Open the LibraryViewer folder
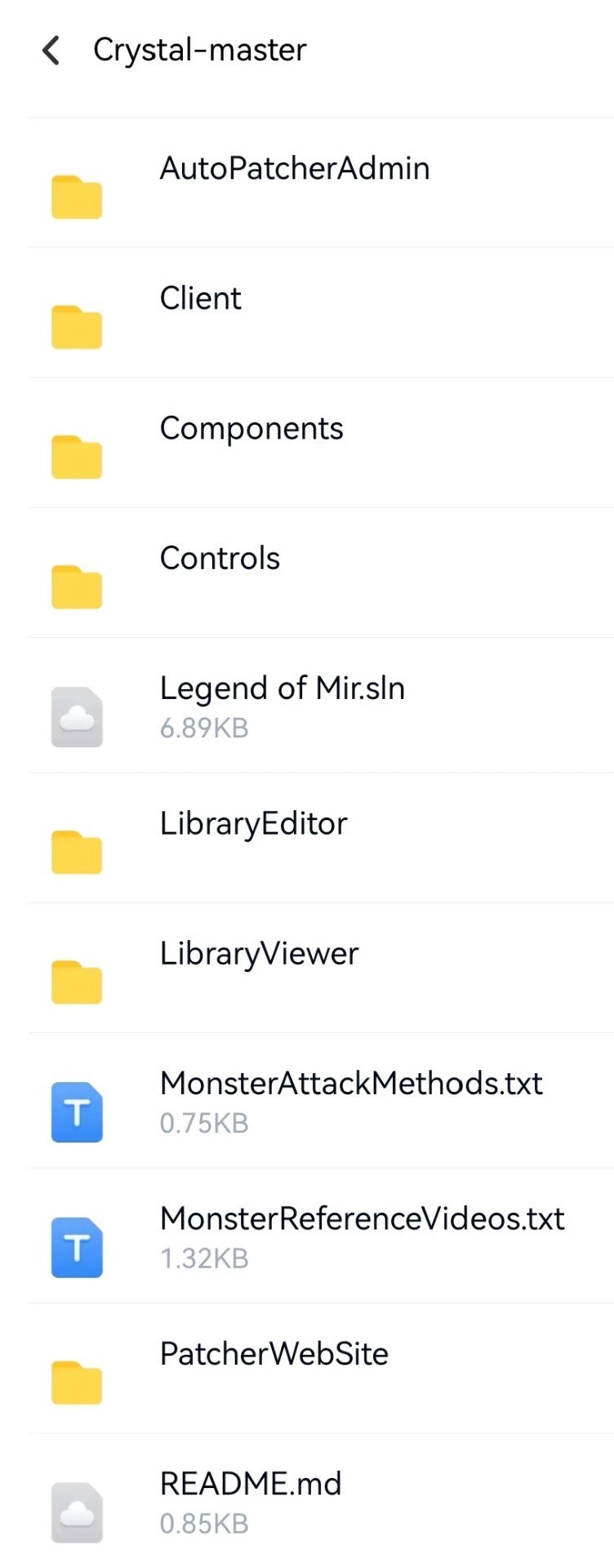Image resolution: width=614 pixels, height=1568 pixels. (259, 967)
